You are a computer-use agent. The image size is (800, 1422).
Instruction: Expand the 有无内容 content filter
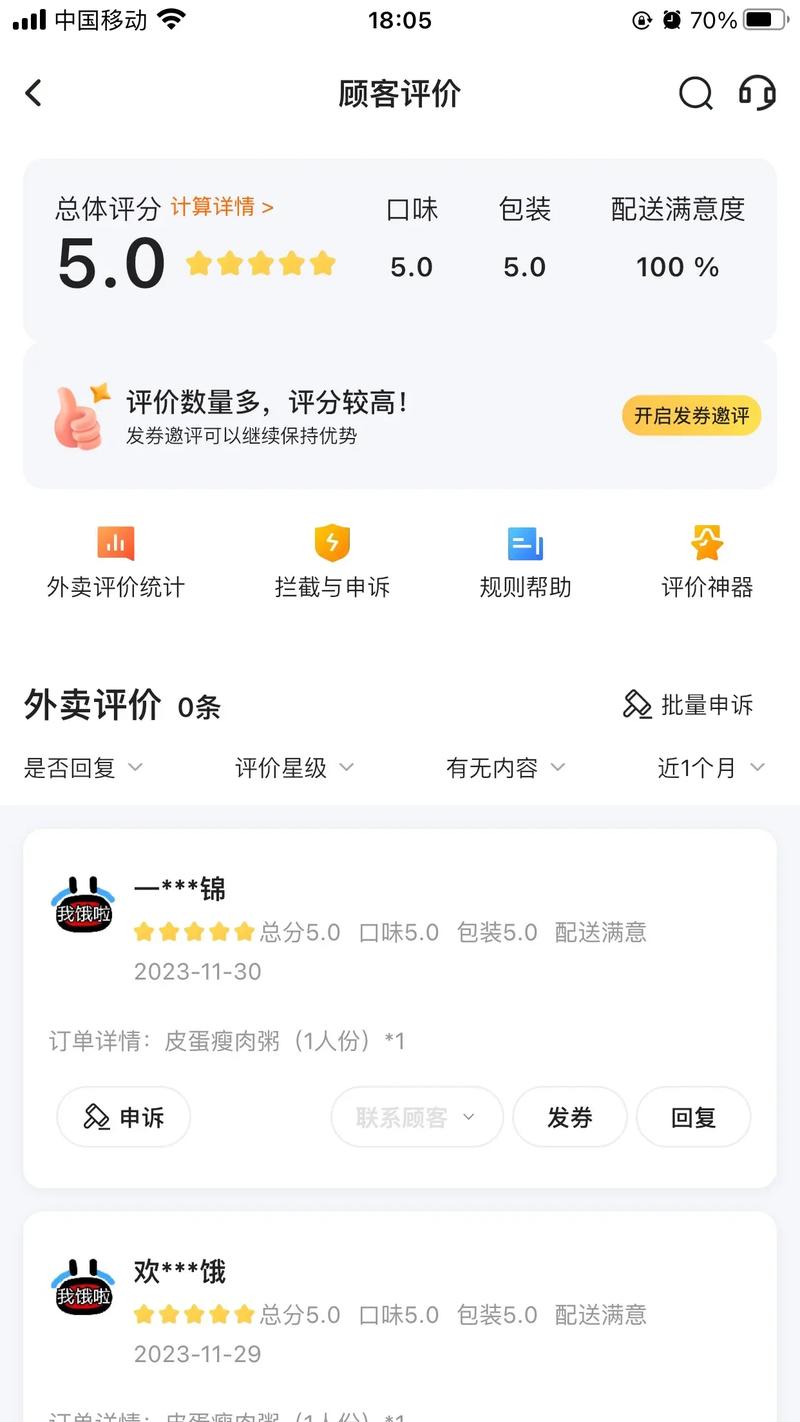click(506, 768)
